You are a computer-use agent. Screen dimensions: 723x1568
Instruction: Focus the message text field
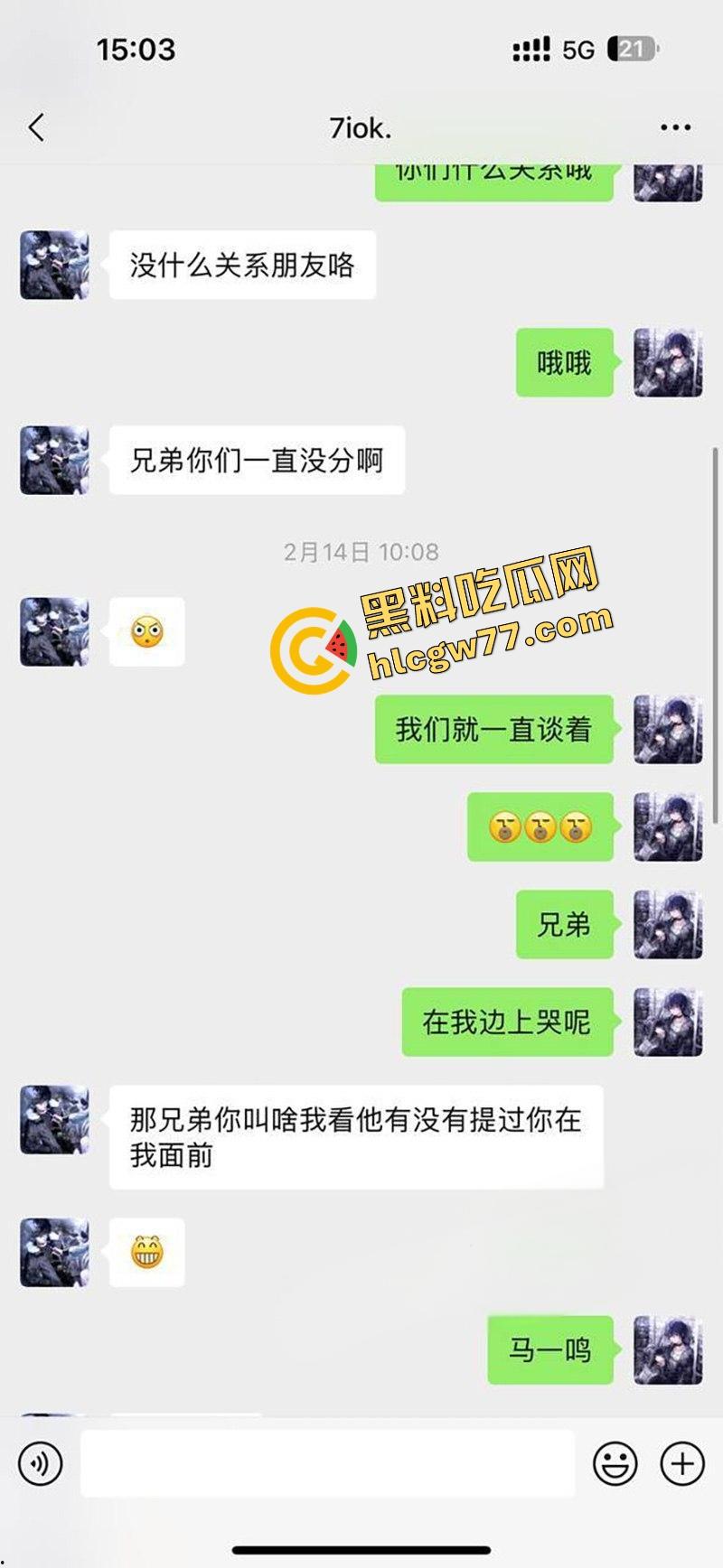[327, 1462]
